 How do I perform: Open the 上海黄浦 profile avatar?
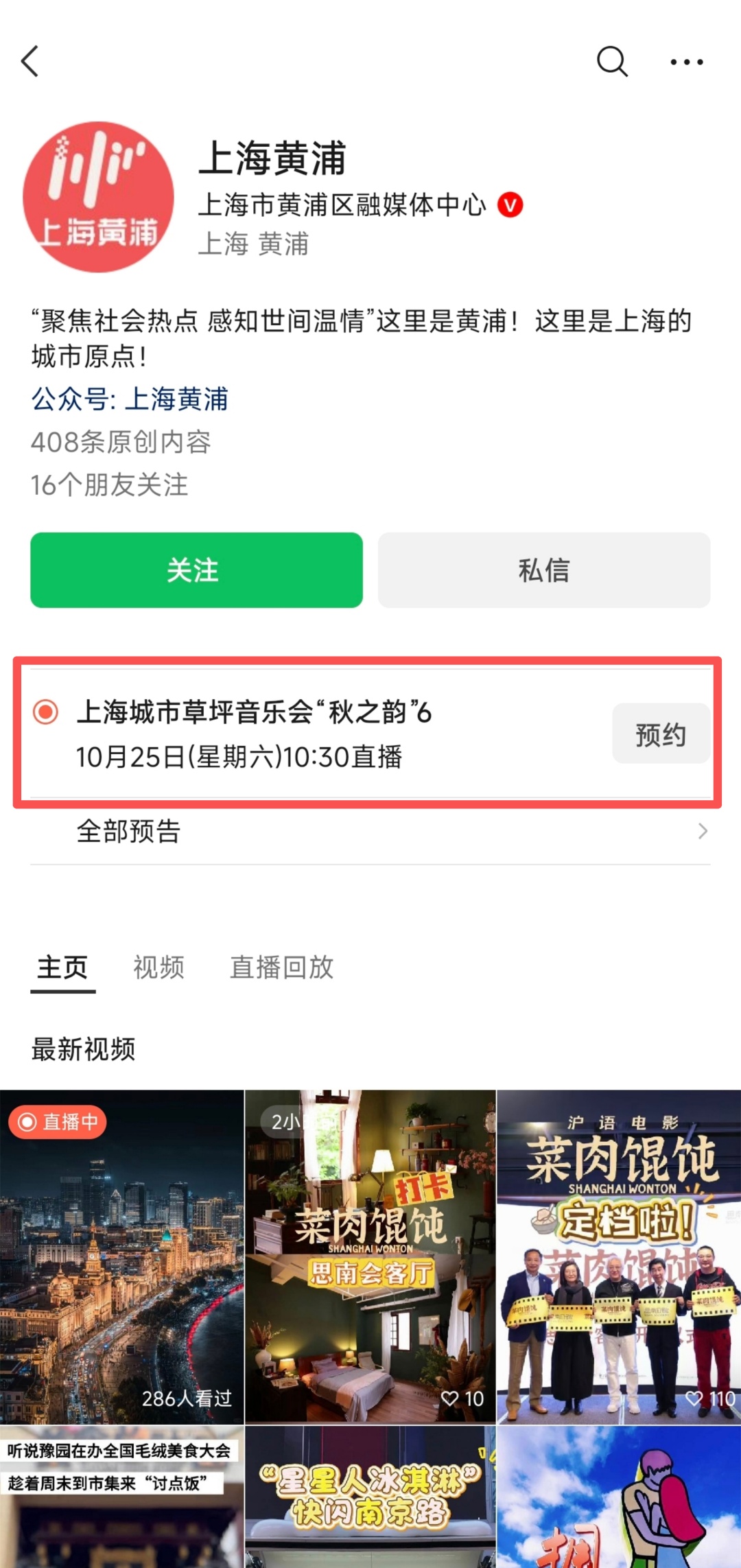point(98,198)
